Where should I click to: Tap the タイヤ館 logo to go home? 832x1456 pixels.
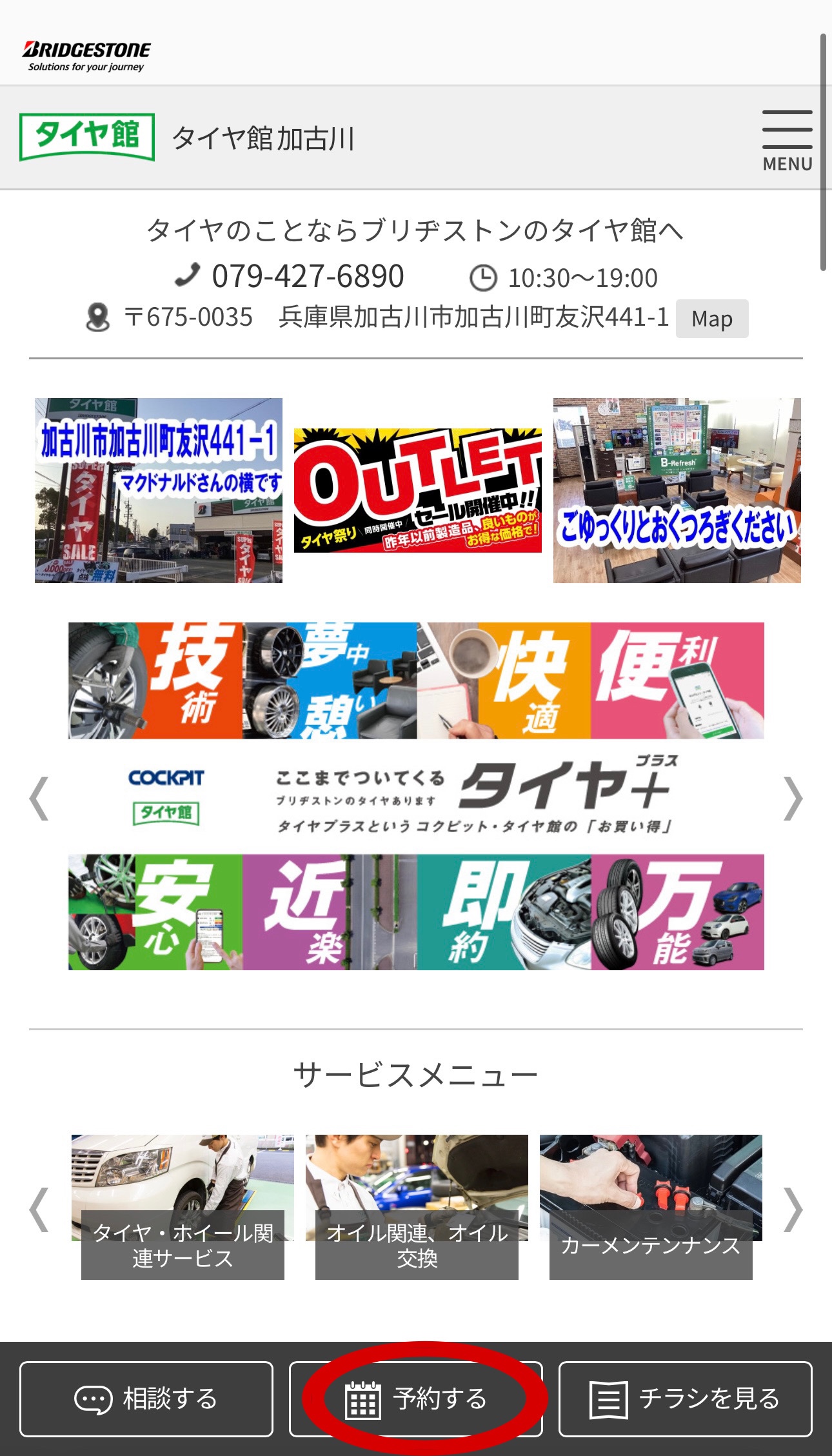(x=87, y=137)
